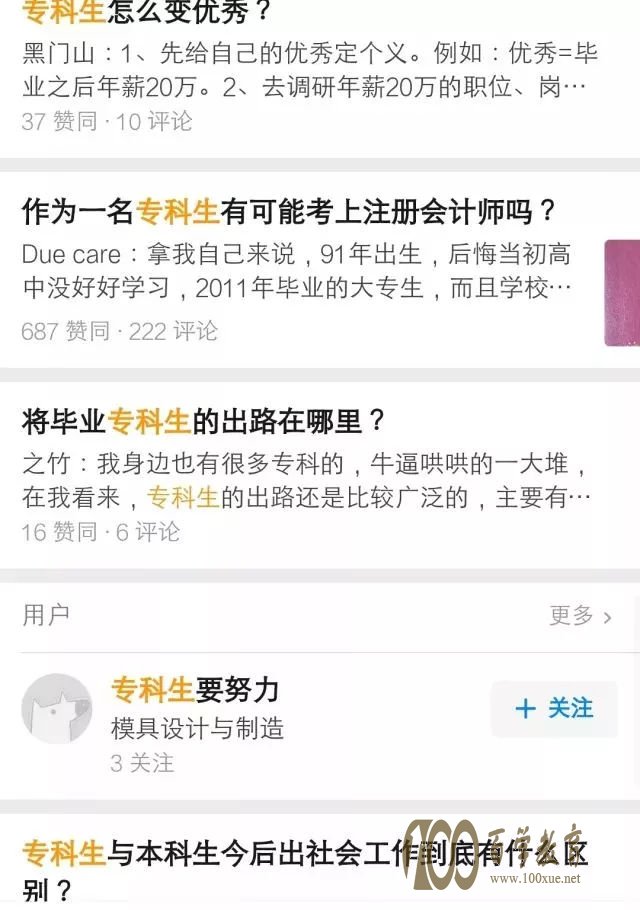Tap 更多 to see more users
Viewport: 640px width, 910px height.
tap(579, 615)
